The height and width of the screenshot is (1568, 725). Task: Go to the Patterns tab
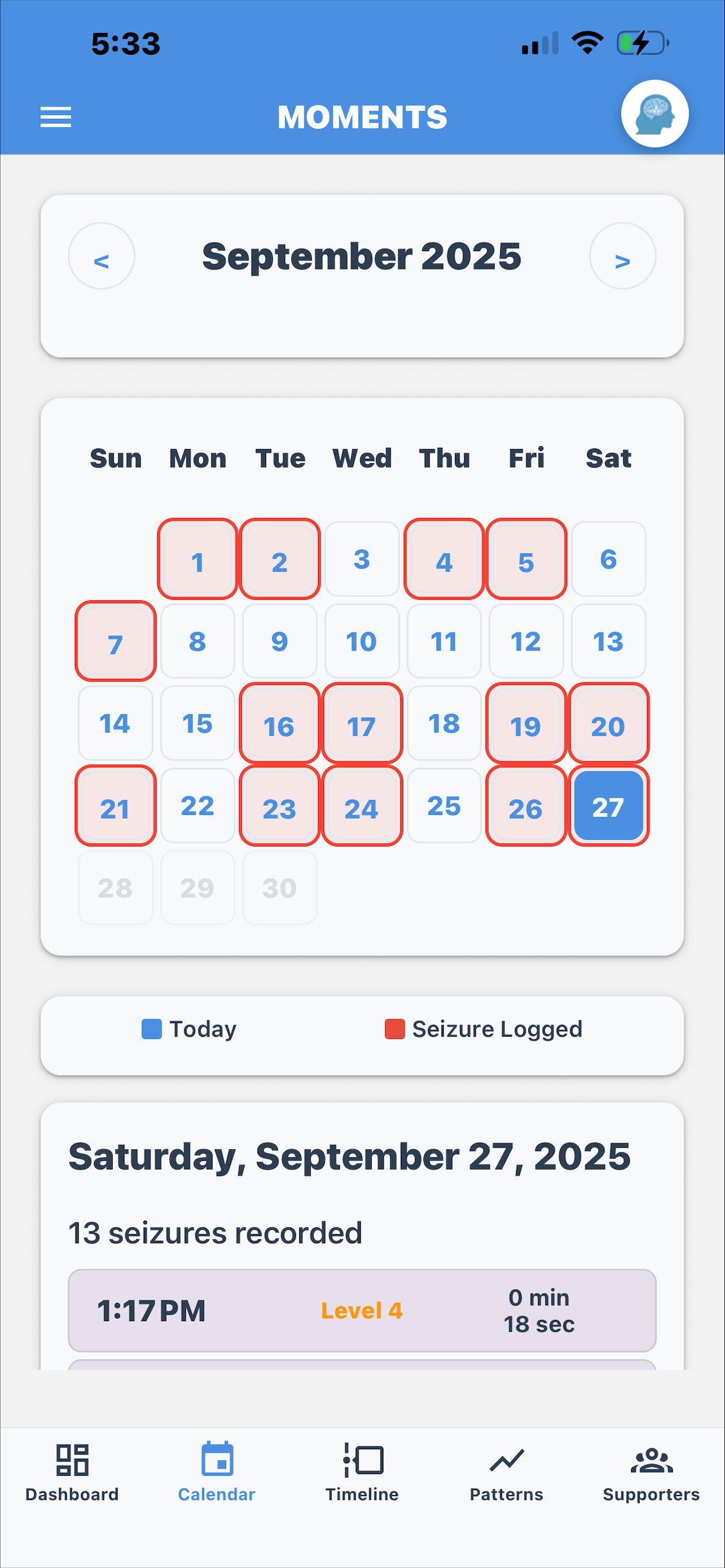coord(506,1472)
